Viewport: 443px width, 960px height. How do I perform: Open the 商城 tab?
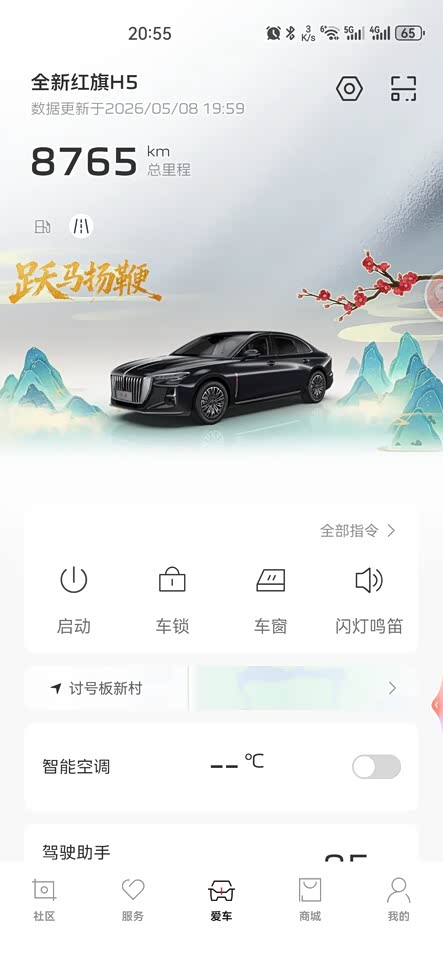[x=310, y=900]
